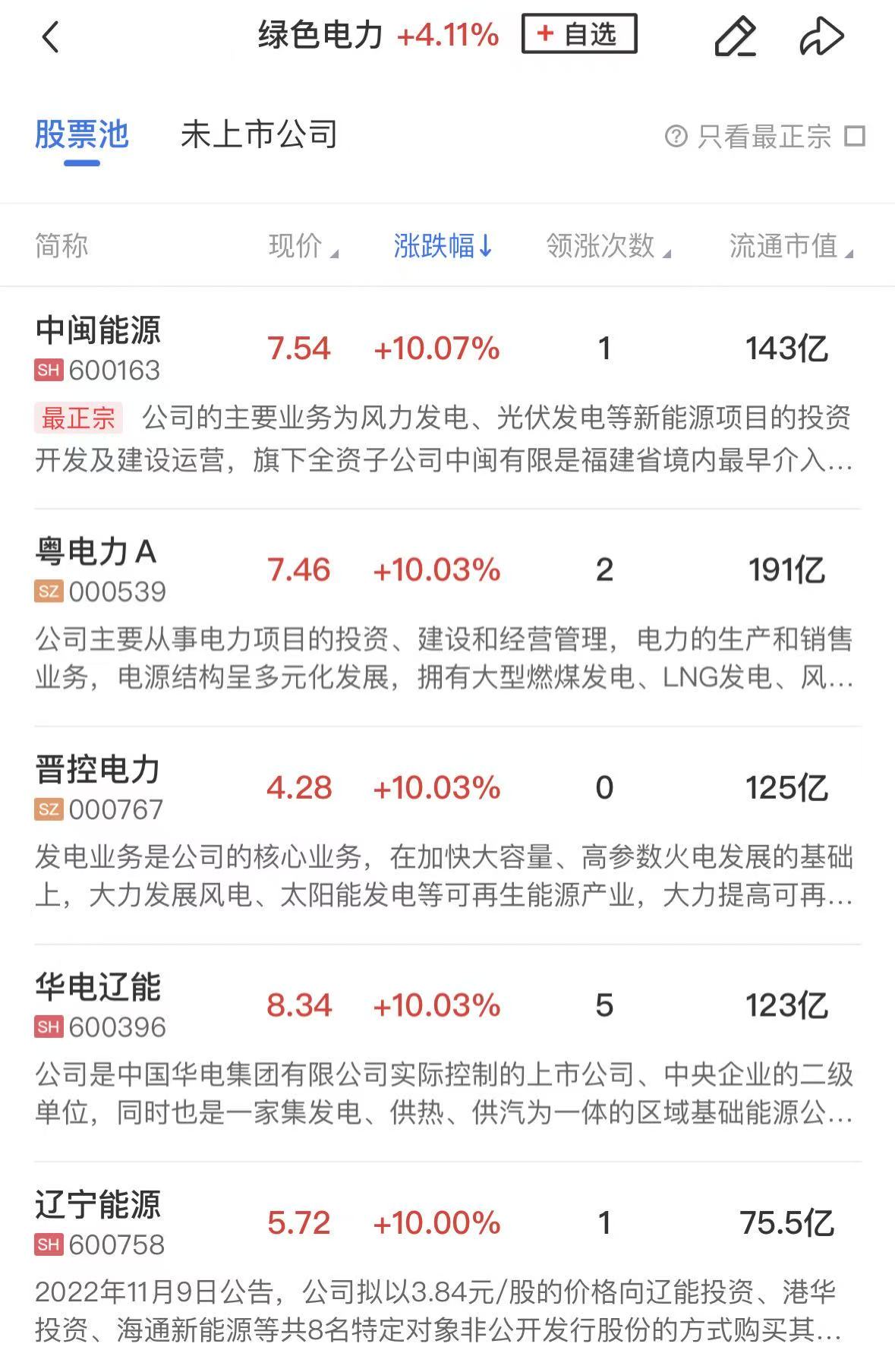
Task: Open the help icon beside 只看最正宗
Action: click(675, 137)
